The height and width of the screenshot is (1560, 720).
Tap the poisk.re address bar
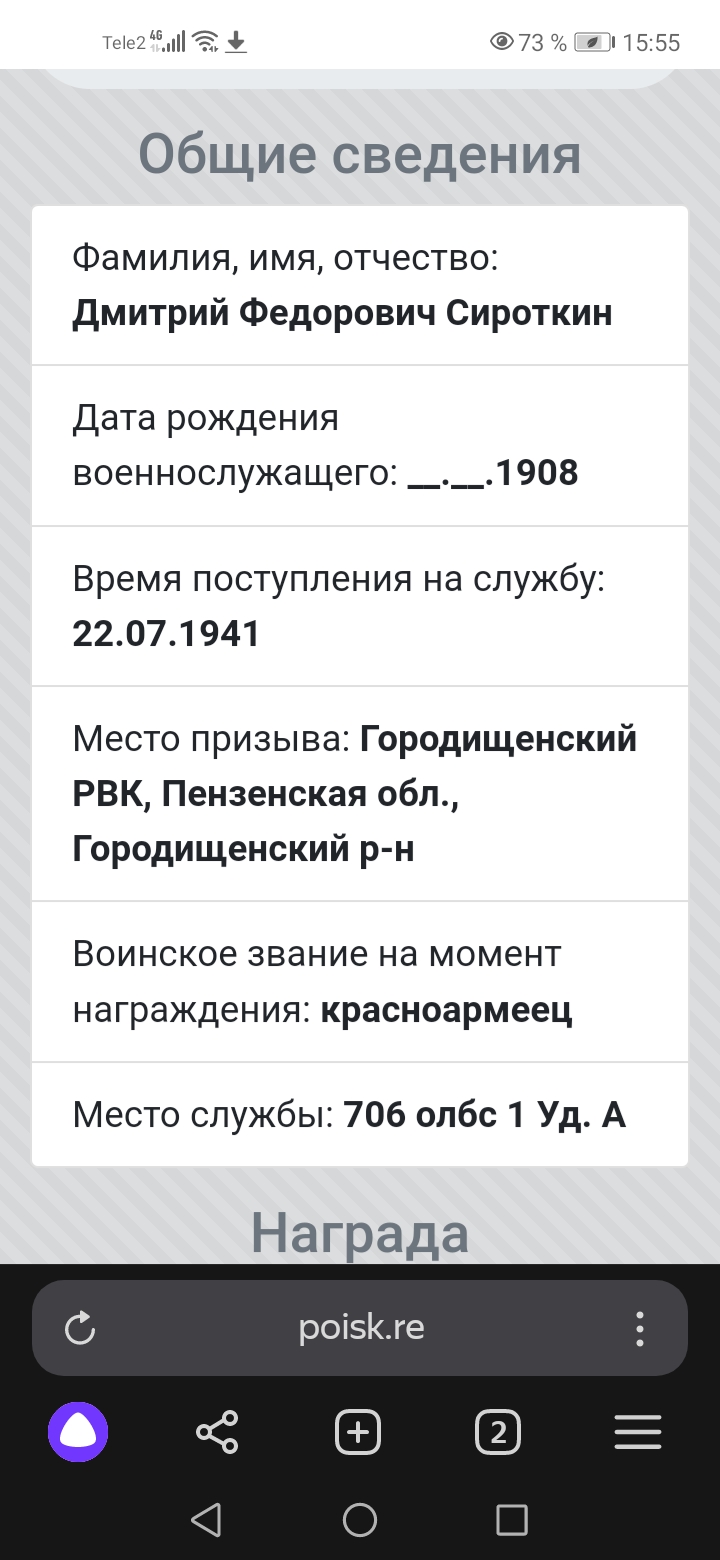pos(360,1328)
